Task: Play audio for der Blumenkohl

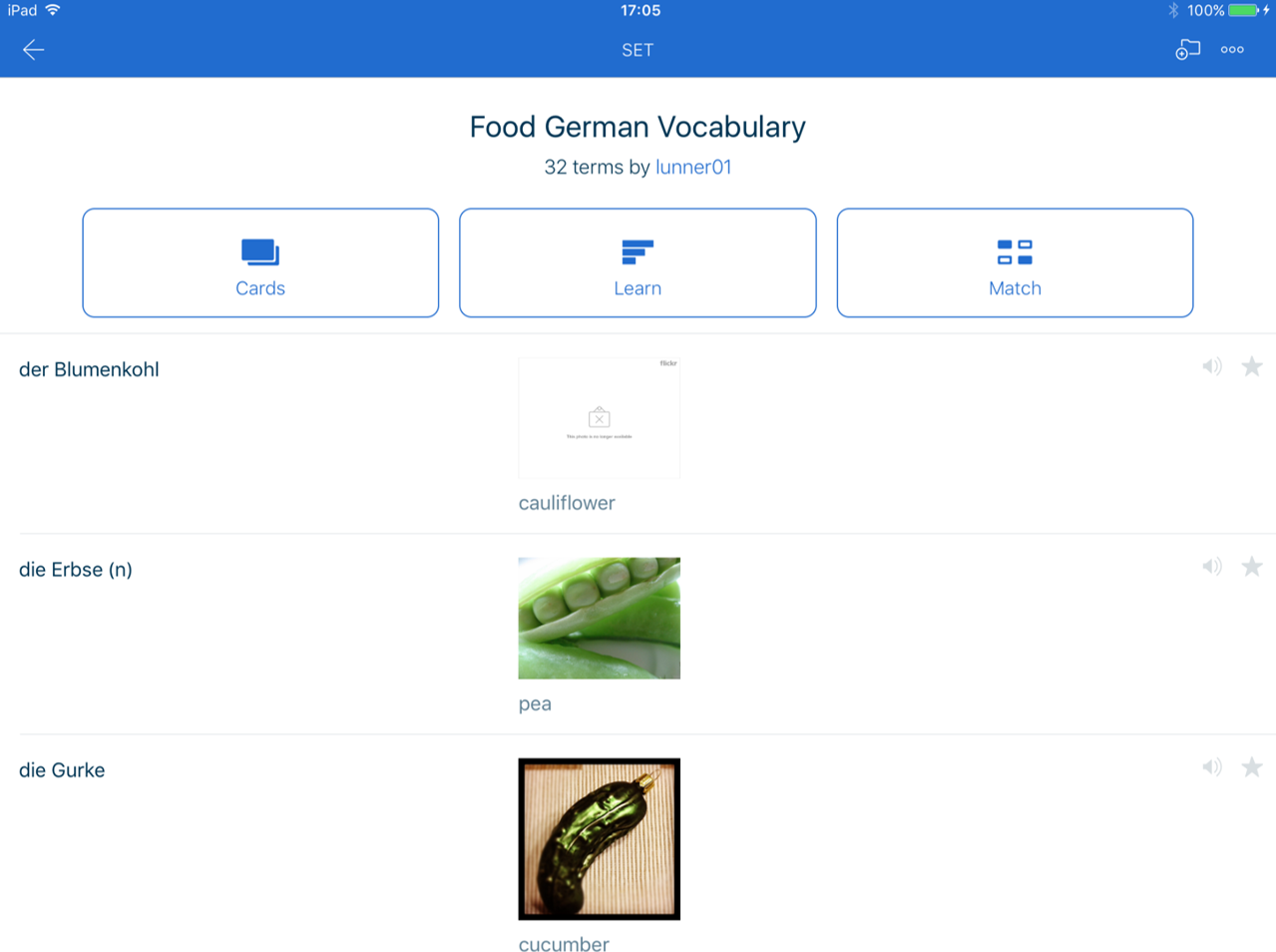Action: pyautogui.click(x=1212, y=367)
